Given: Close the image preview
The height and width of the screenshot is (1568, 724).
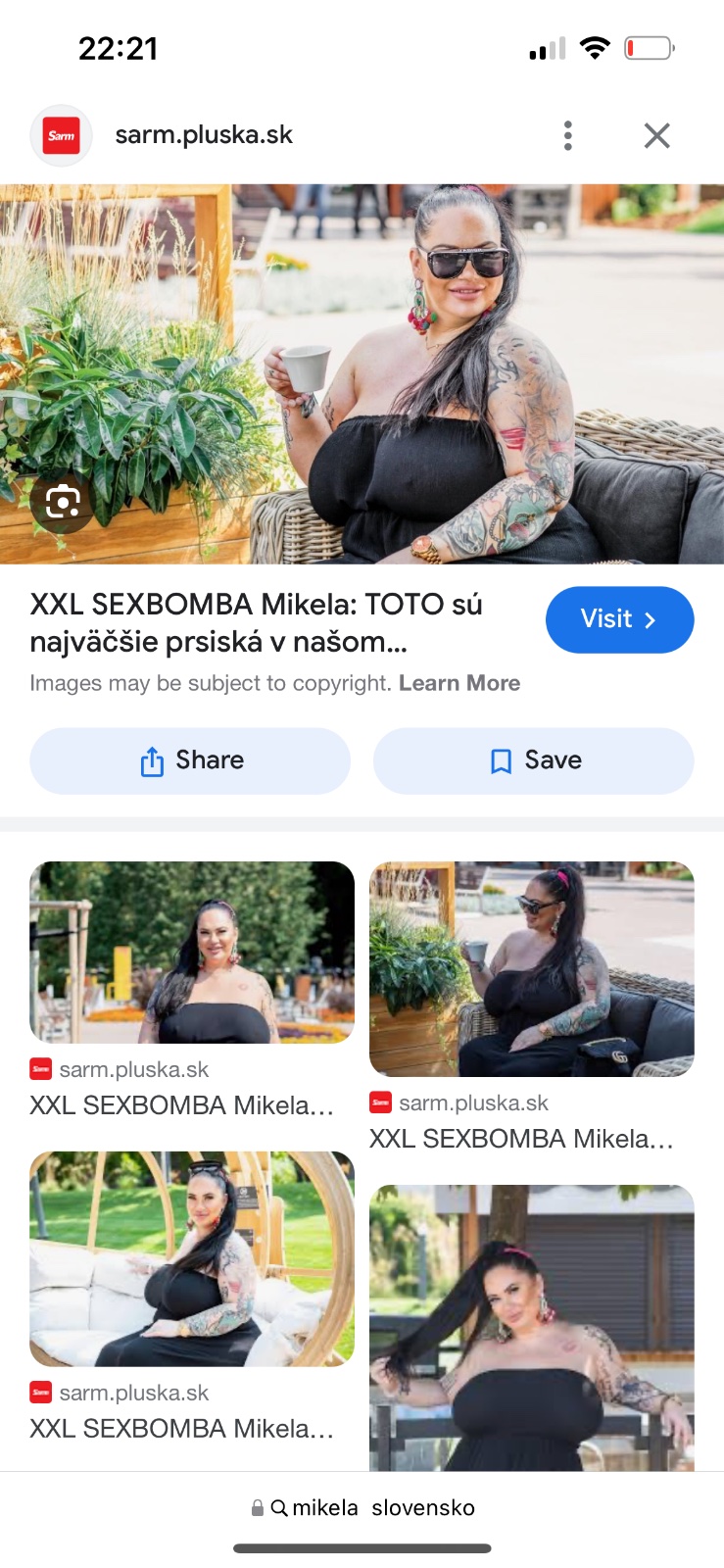Looking at the screenshot, I should click(656, 135).
